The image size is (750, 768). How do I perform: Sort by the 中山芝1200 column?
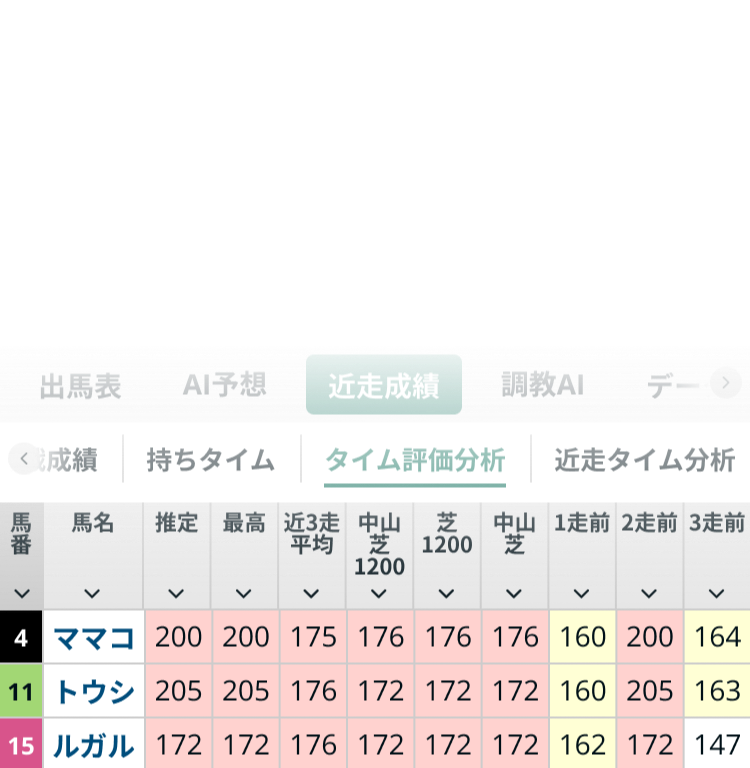coord(379,593)
